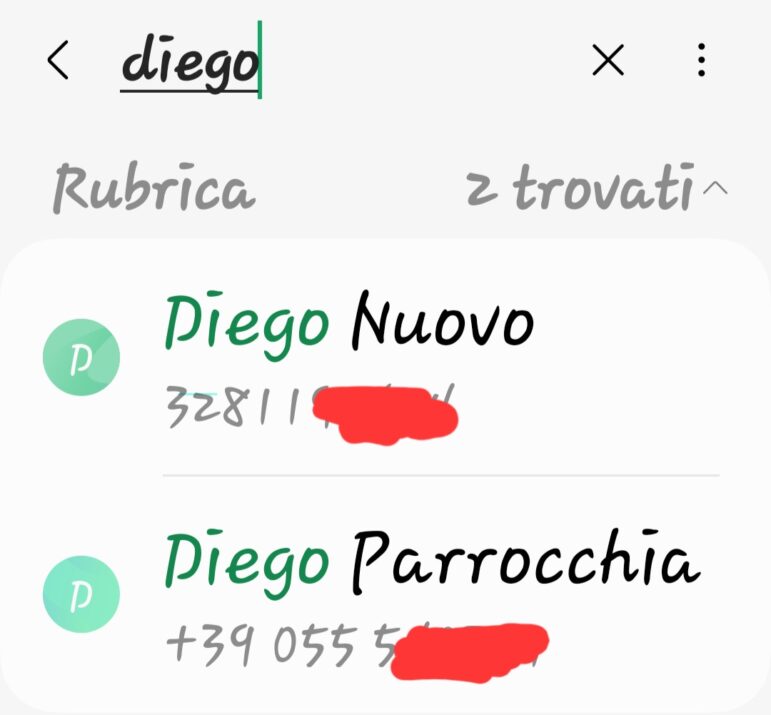This screenshot has width=771, height=715.
Task: Go back from the search screen
Action: pyautogui.click(x=58, y=62)
